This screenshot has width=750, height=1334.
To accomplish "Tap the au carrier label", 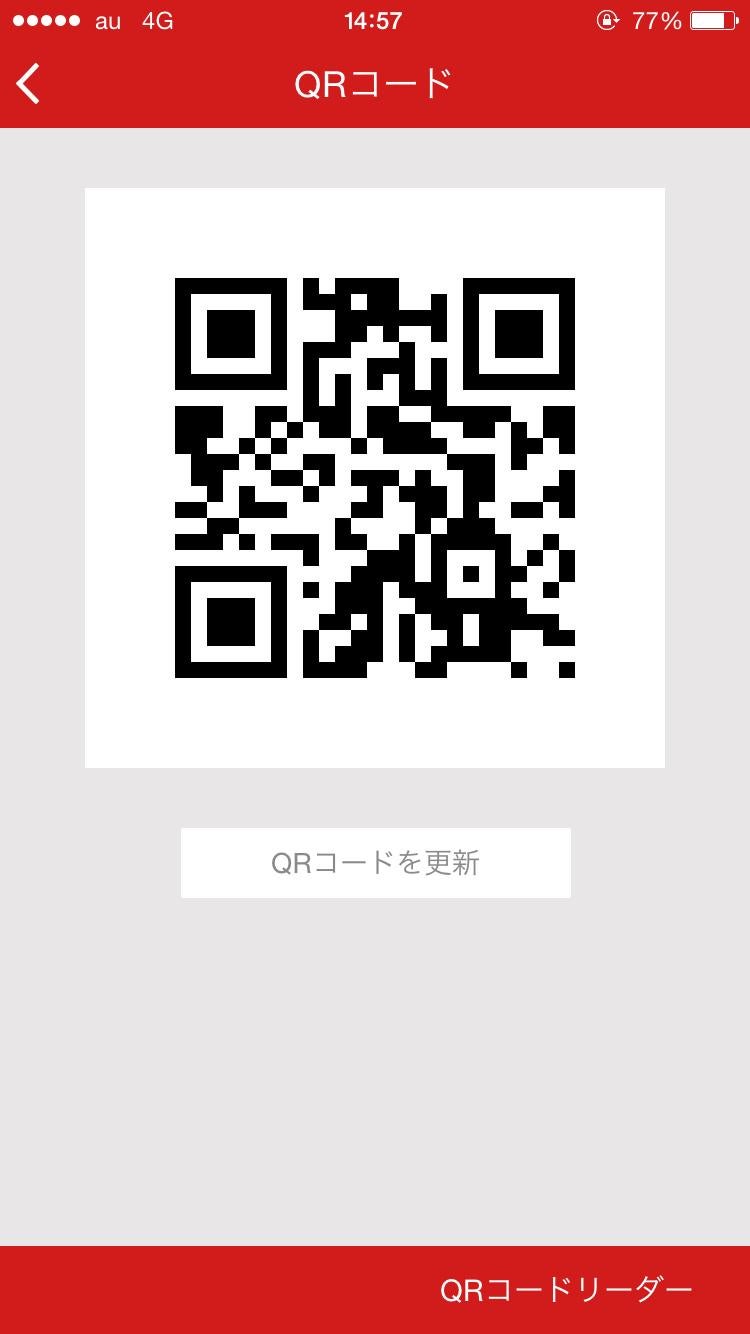I will tap(107, 20).
